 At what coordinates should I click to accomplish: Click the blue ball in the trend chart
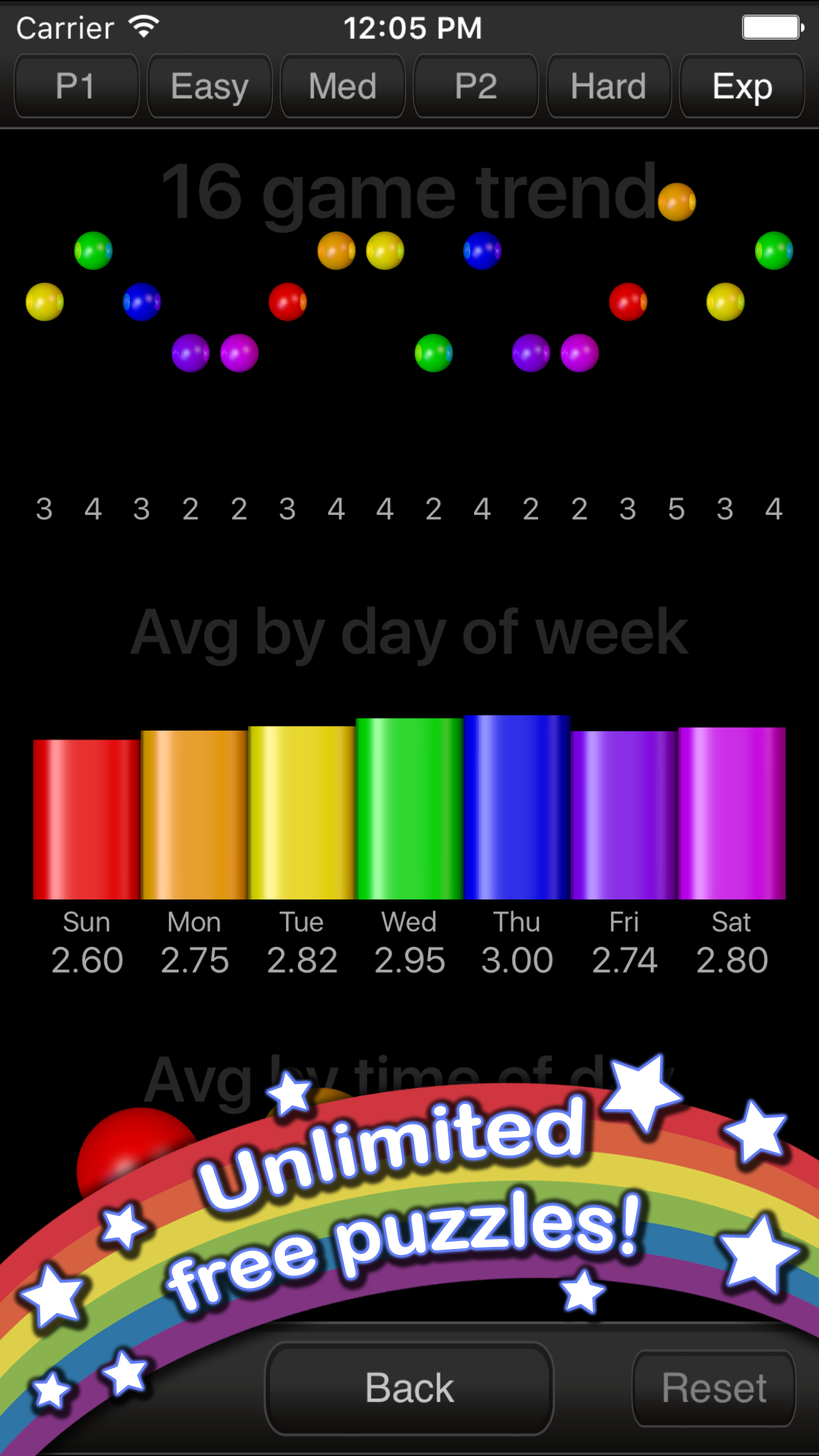pos(482,251)
